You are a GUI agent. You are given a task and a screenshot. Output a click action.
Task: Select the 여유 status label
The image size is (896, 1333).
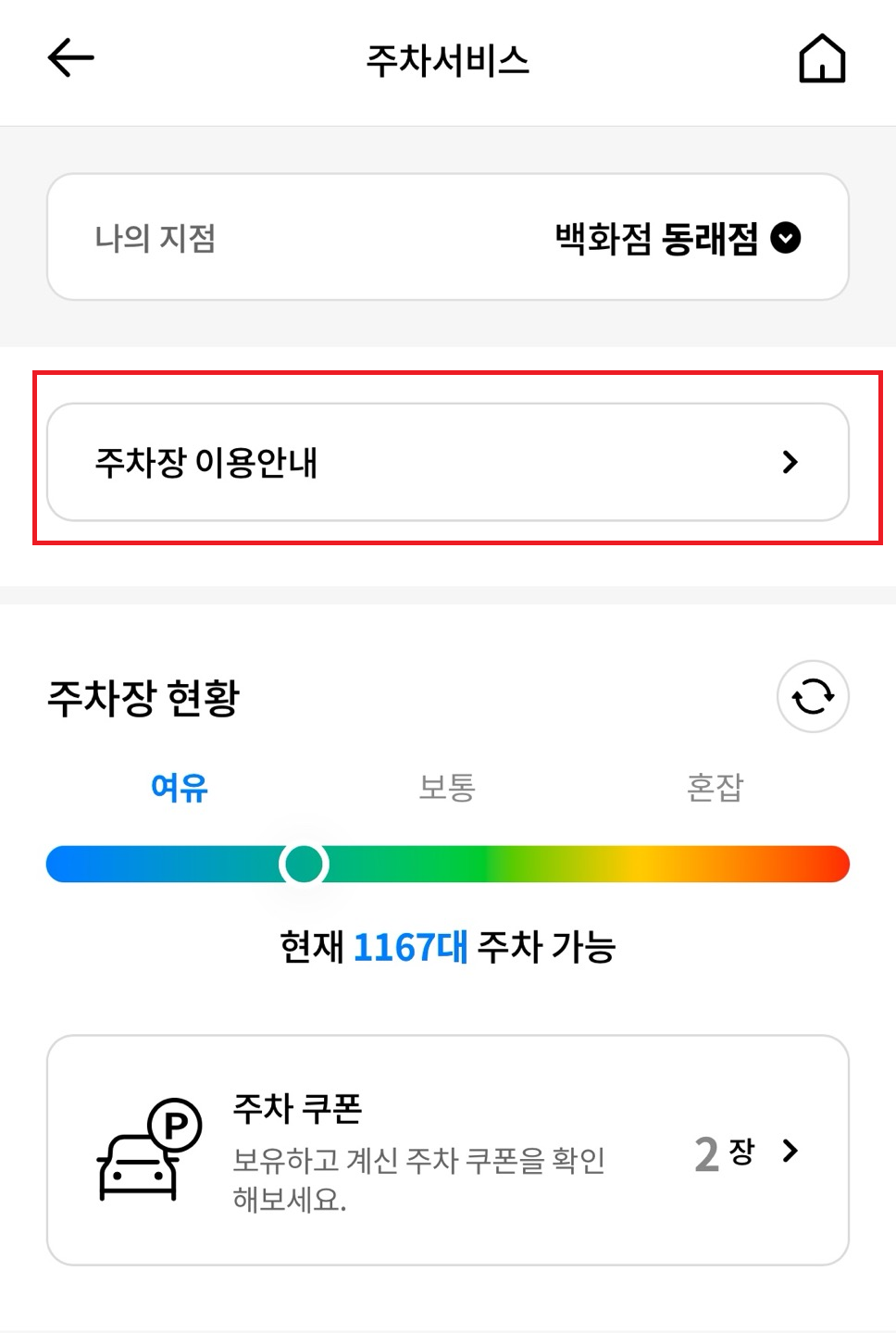(x=180, y=788)
